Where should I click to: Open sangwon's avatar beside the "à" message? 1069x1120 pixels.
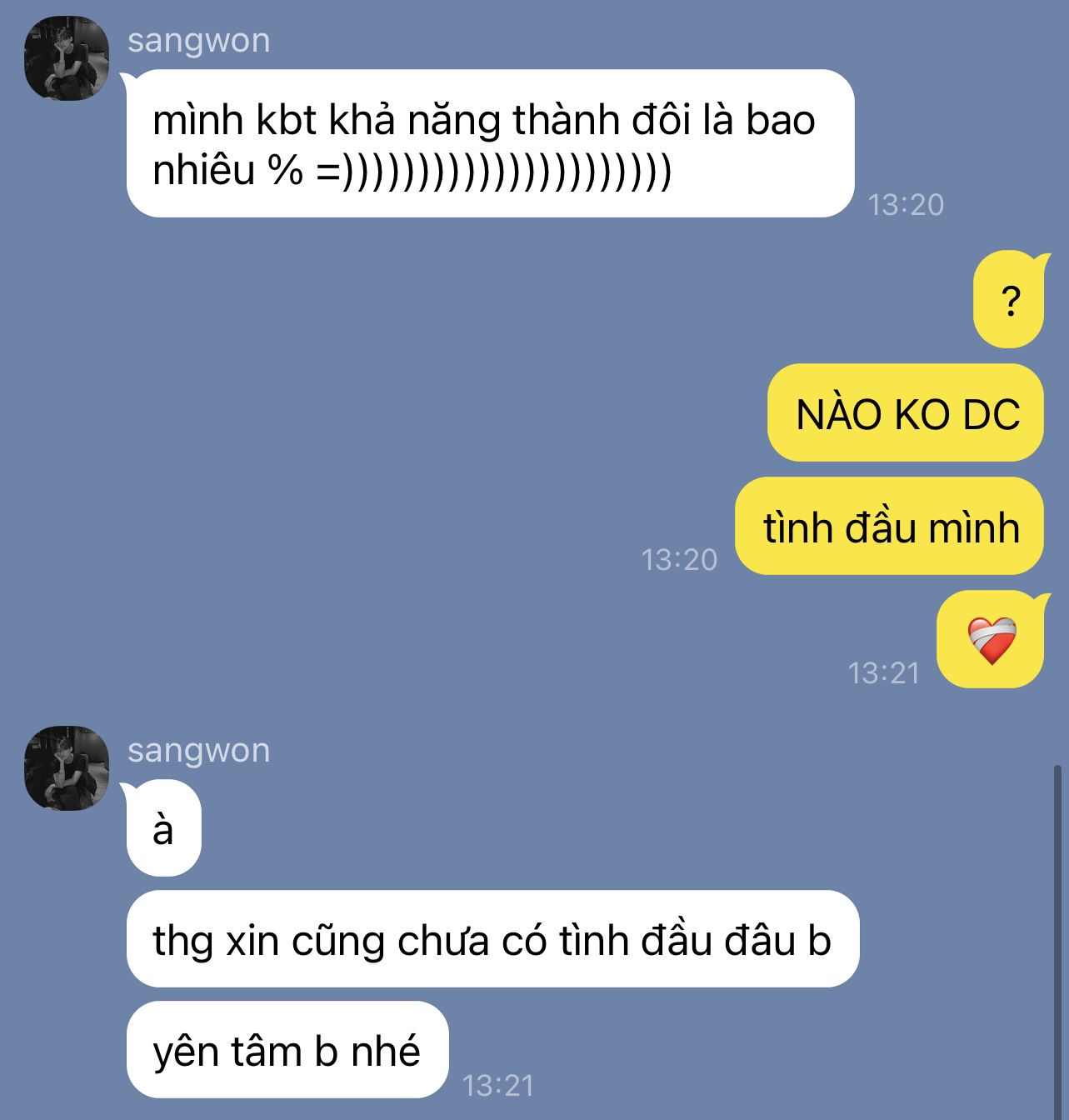click(67, 767)
